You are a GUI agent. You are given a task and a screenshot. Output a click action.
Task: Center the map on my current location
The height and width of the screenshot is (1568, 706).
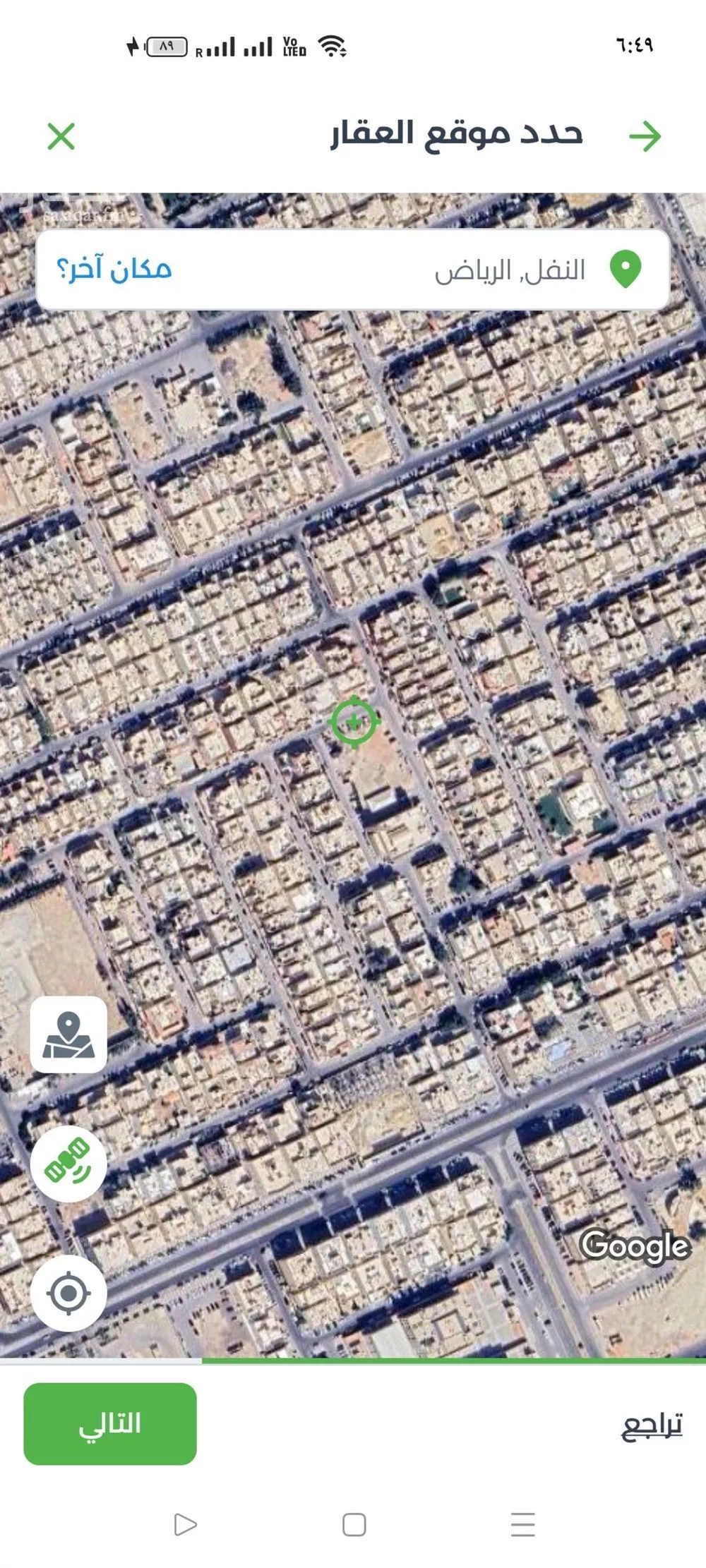pyautogui.click(x=68, y=1293)
